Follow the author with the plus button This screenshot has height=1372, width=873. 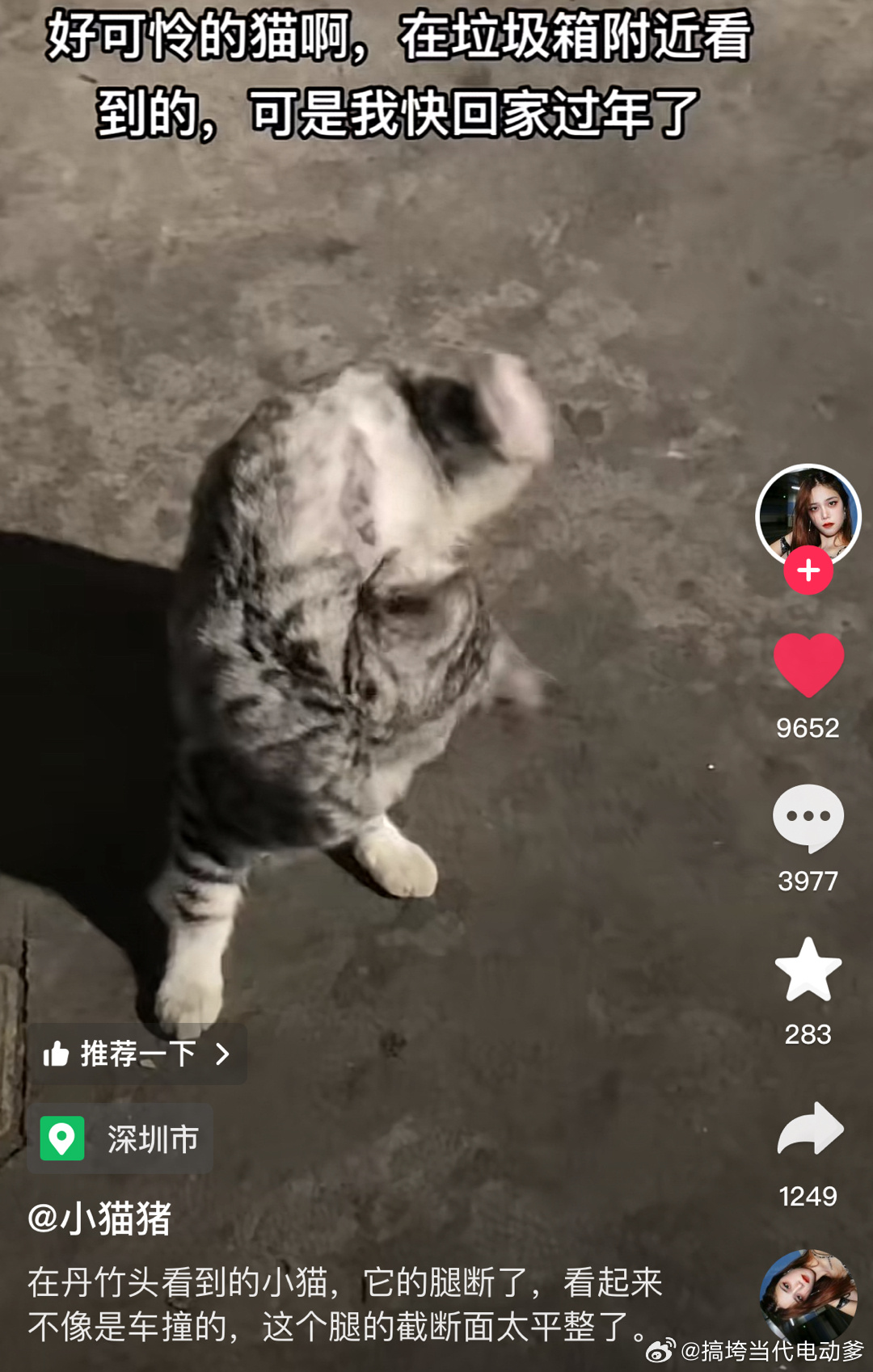808,570
